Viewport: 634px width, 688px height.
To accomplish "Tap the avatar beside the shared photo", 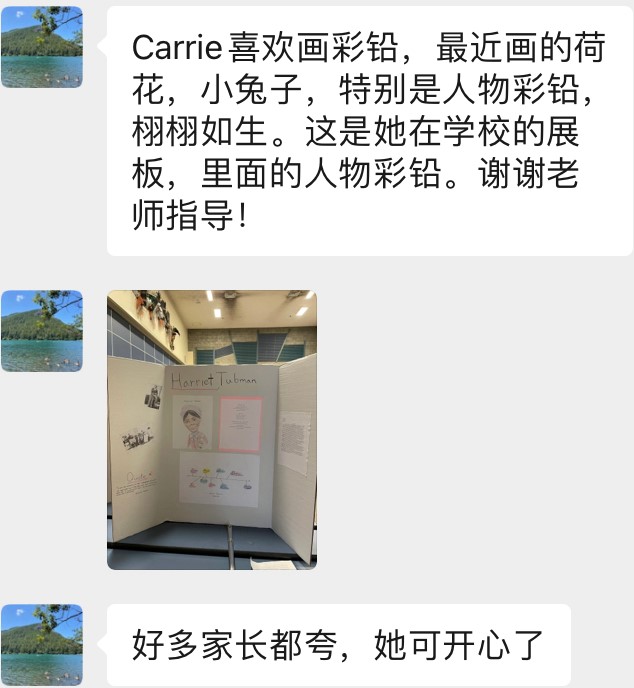I will click(42, 331).
